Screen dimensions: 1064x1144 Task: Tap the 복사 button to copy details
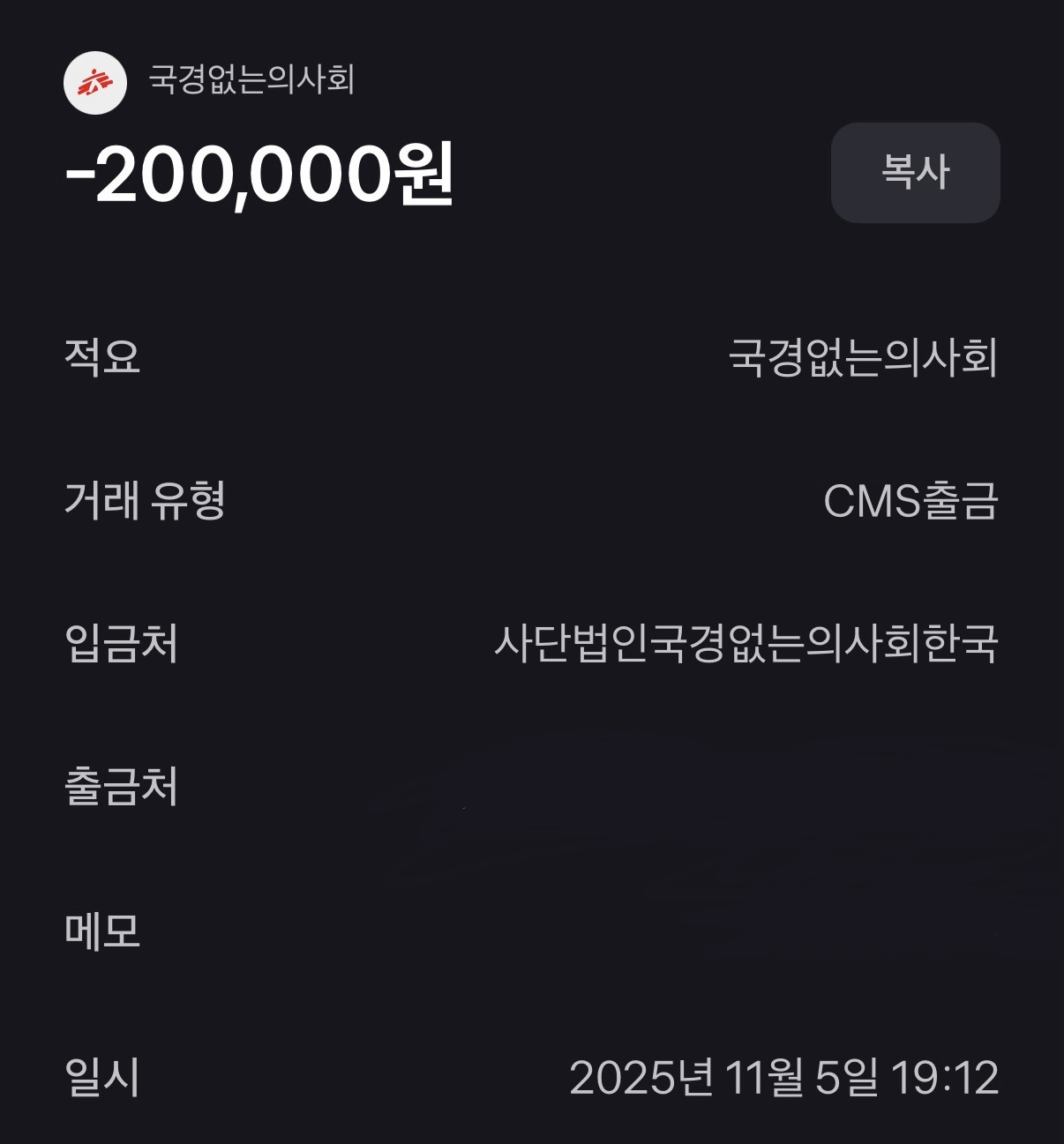click(x=915, y=172)
